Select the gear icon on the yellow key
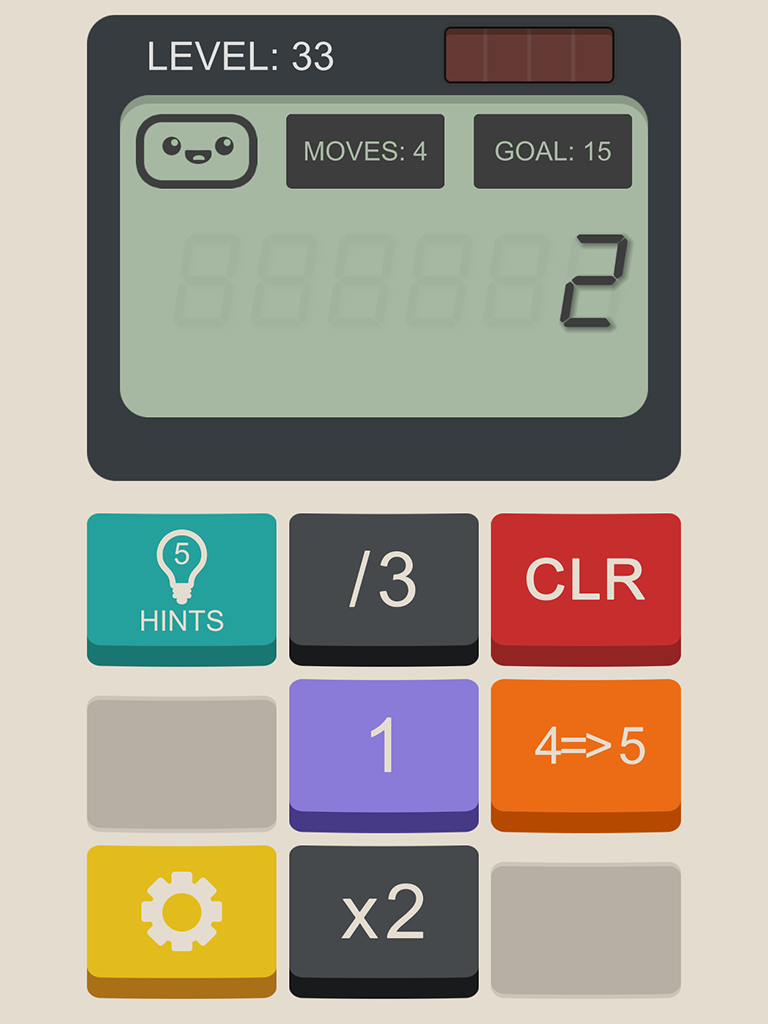This screenshot has height=1024, width=768. pos(181,912)
